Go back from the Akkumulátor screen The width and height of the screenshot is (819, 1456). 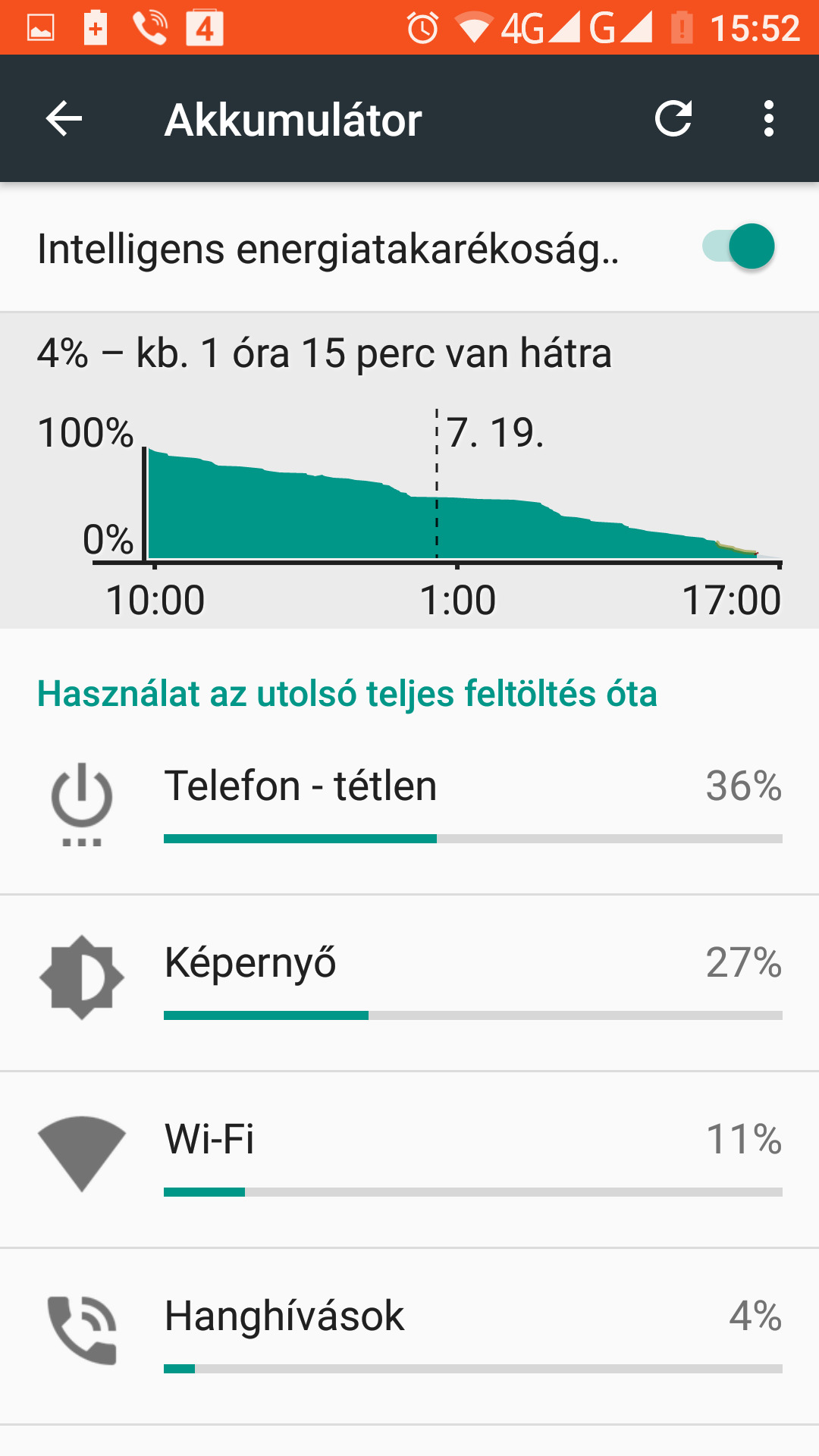[x=64, y=119]
